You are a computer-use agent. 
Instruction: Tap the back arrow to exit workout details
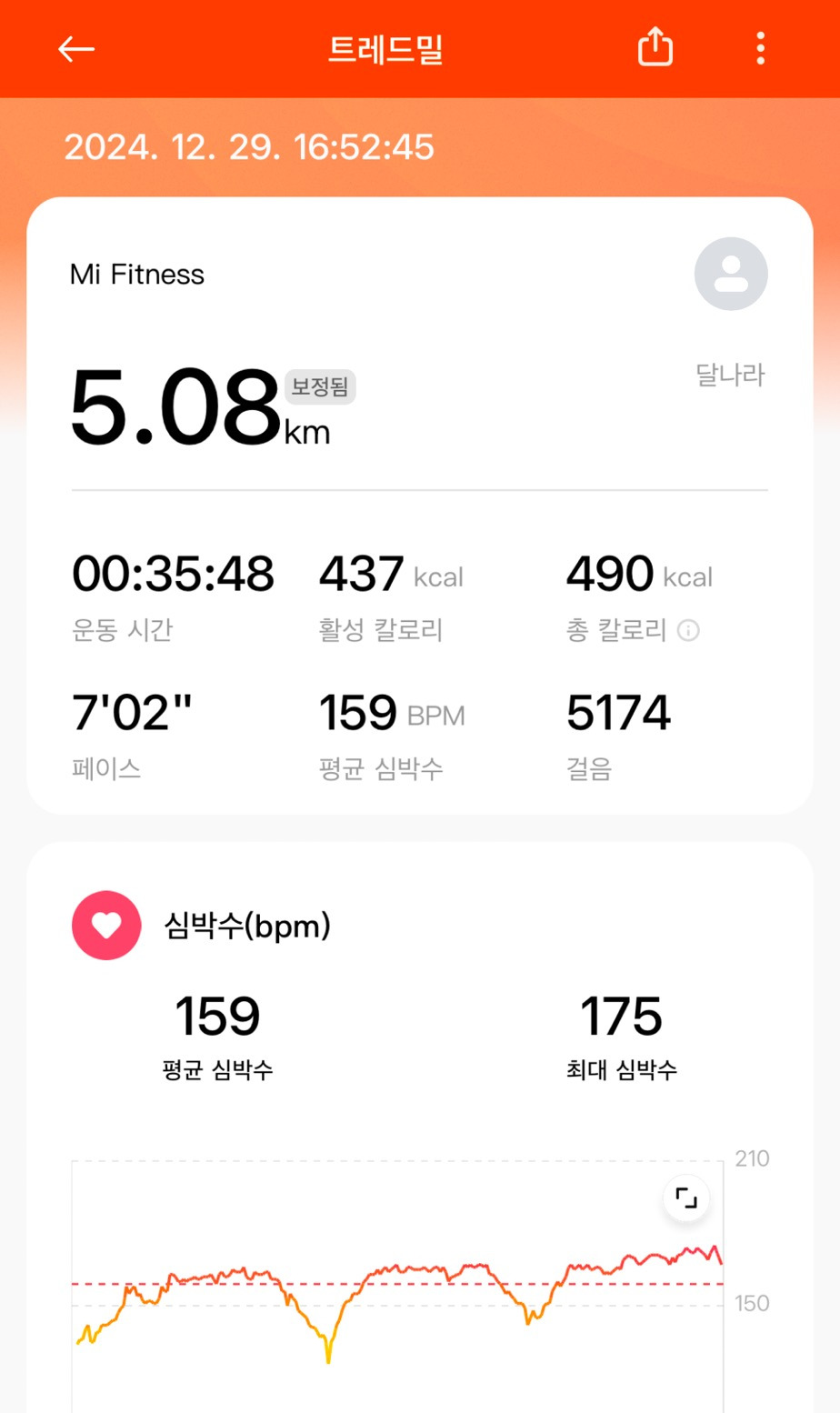(76, 47)
